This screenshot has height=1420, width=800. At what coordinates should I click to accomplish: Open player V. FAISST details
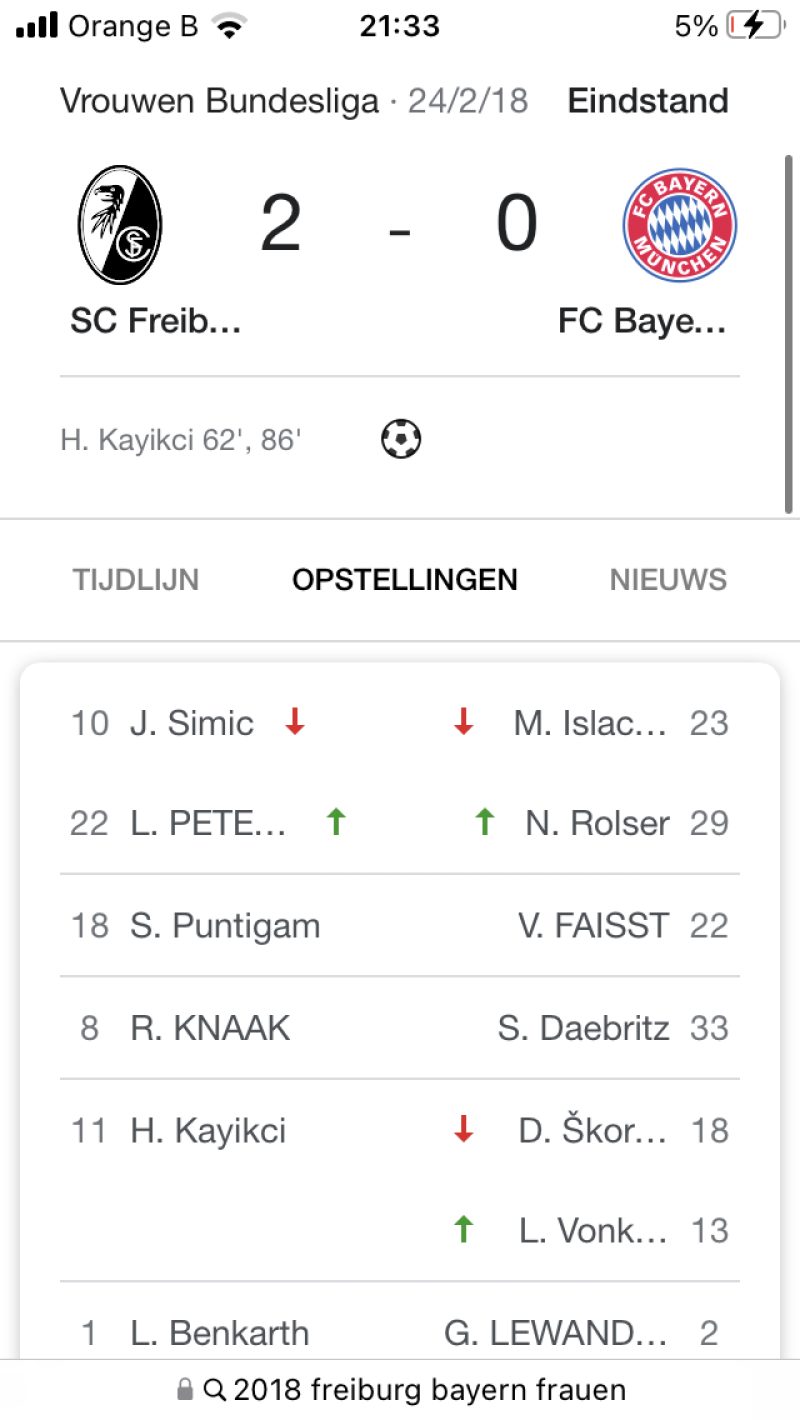pos(594,926)
